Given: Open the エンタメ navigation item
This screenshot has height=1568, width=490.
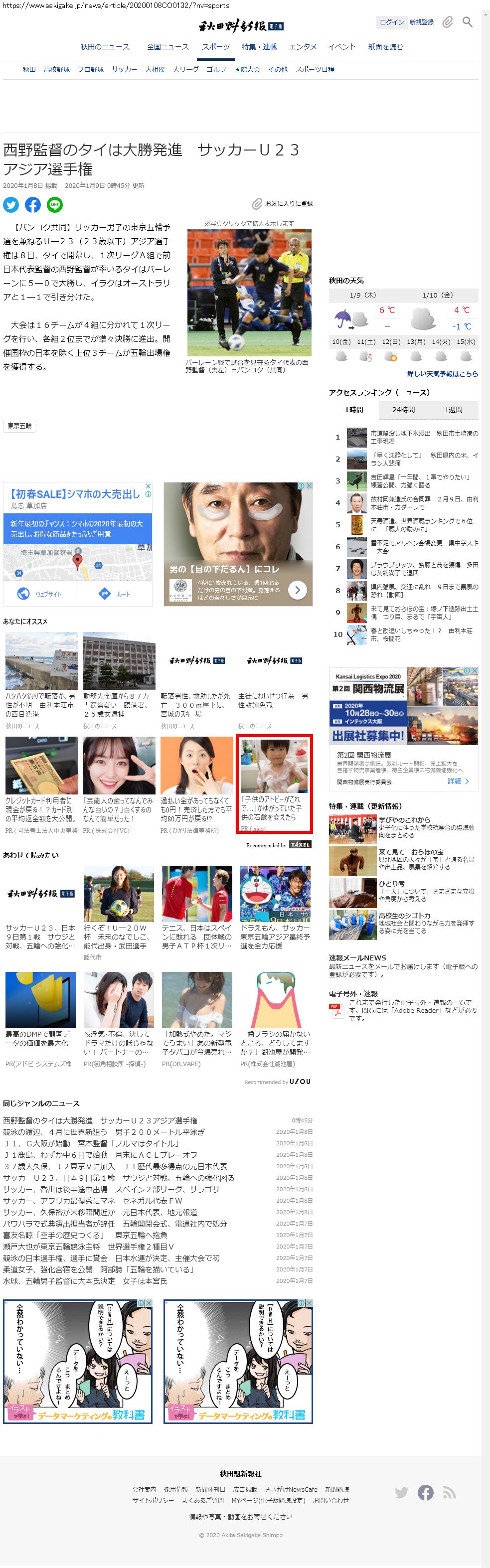Looking at the screenshot, I should click(303, 47).
